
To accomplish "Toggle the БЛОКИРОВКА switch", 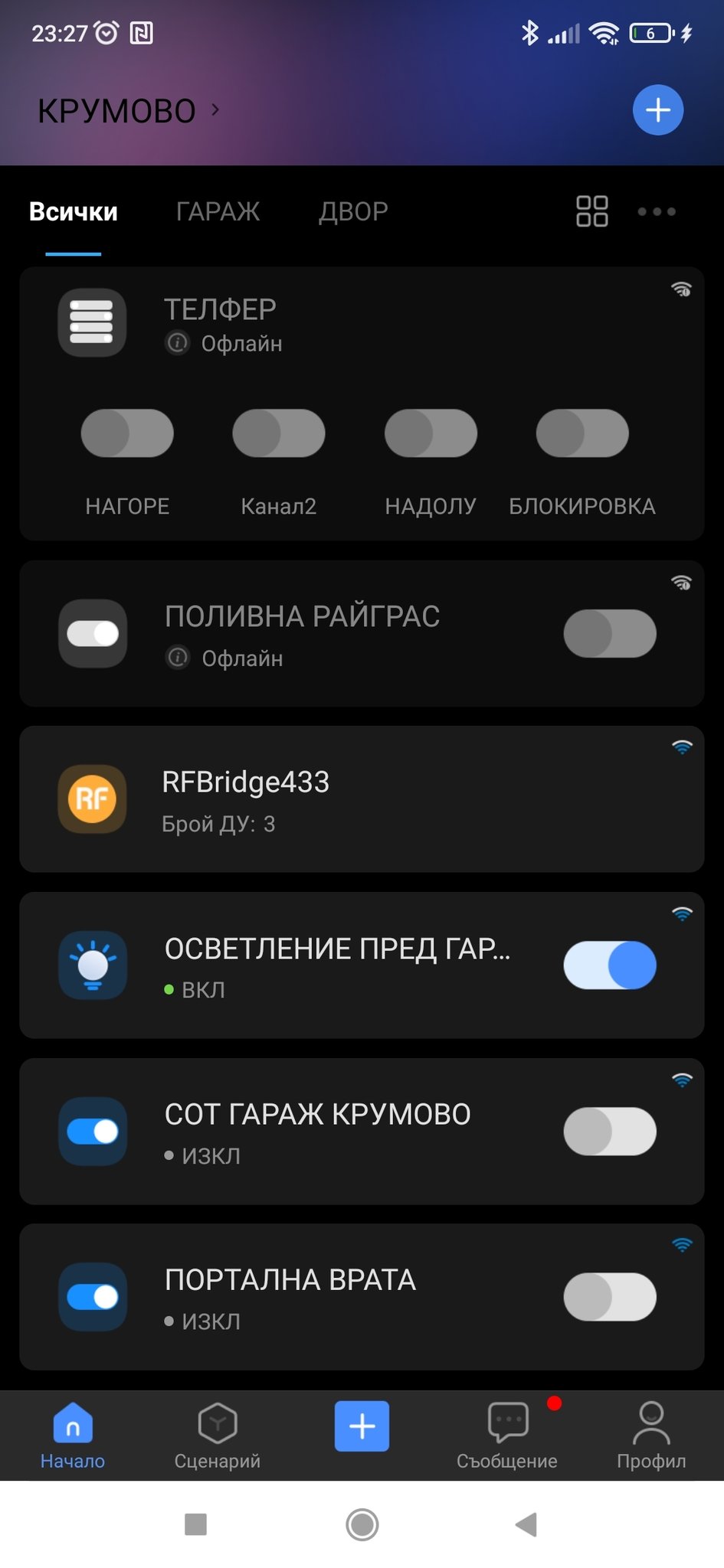I will point(582,433).
